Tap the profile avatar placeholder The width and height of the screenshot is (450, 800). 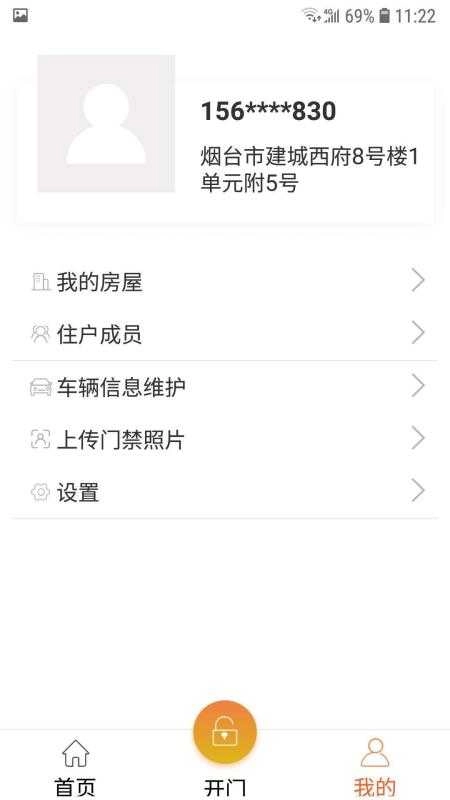click(x=106, y=123)
